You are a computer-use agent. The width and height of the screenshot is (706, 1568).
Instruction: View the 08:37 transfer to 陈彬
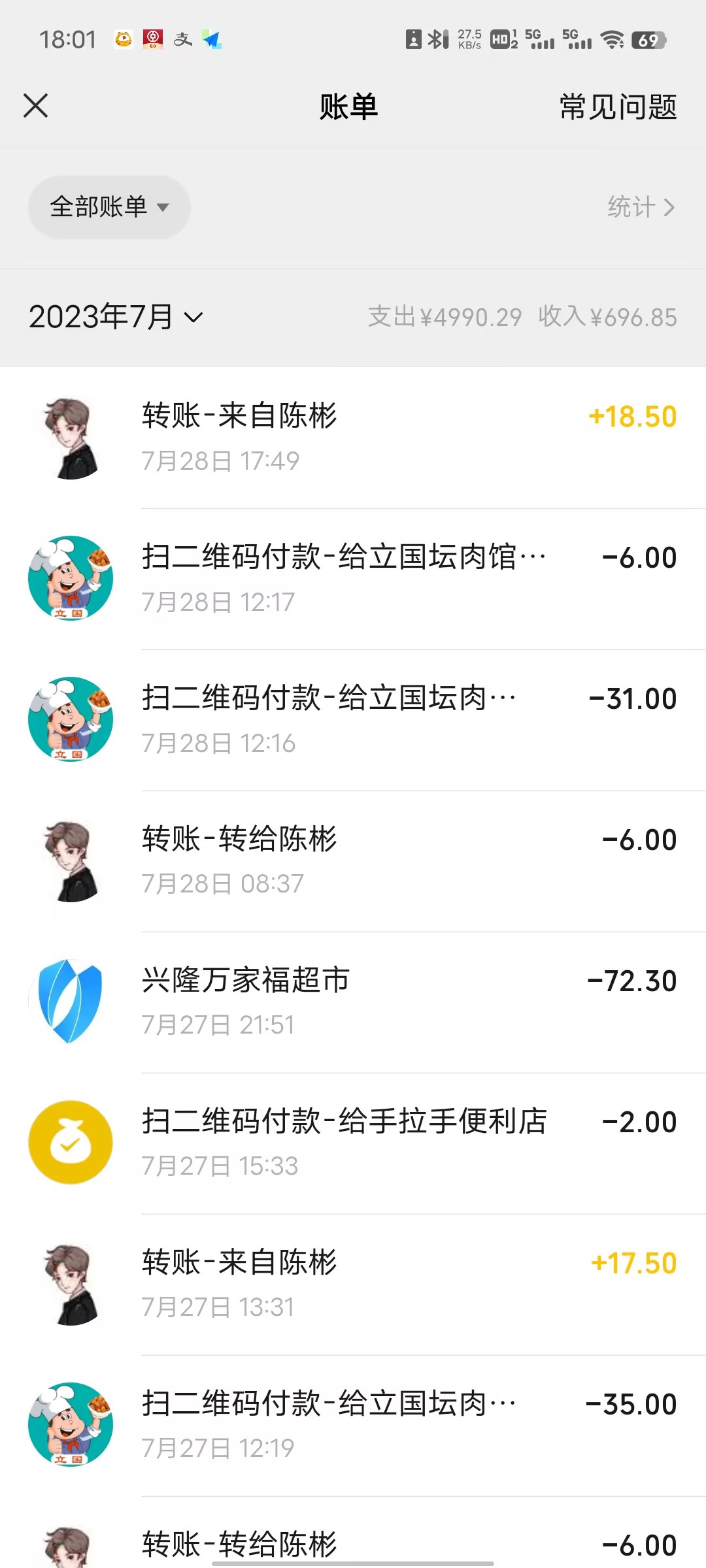pyautogui.click(x=353, y=861)
